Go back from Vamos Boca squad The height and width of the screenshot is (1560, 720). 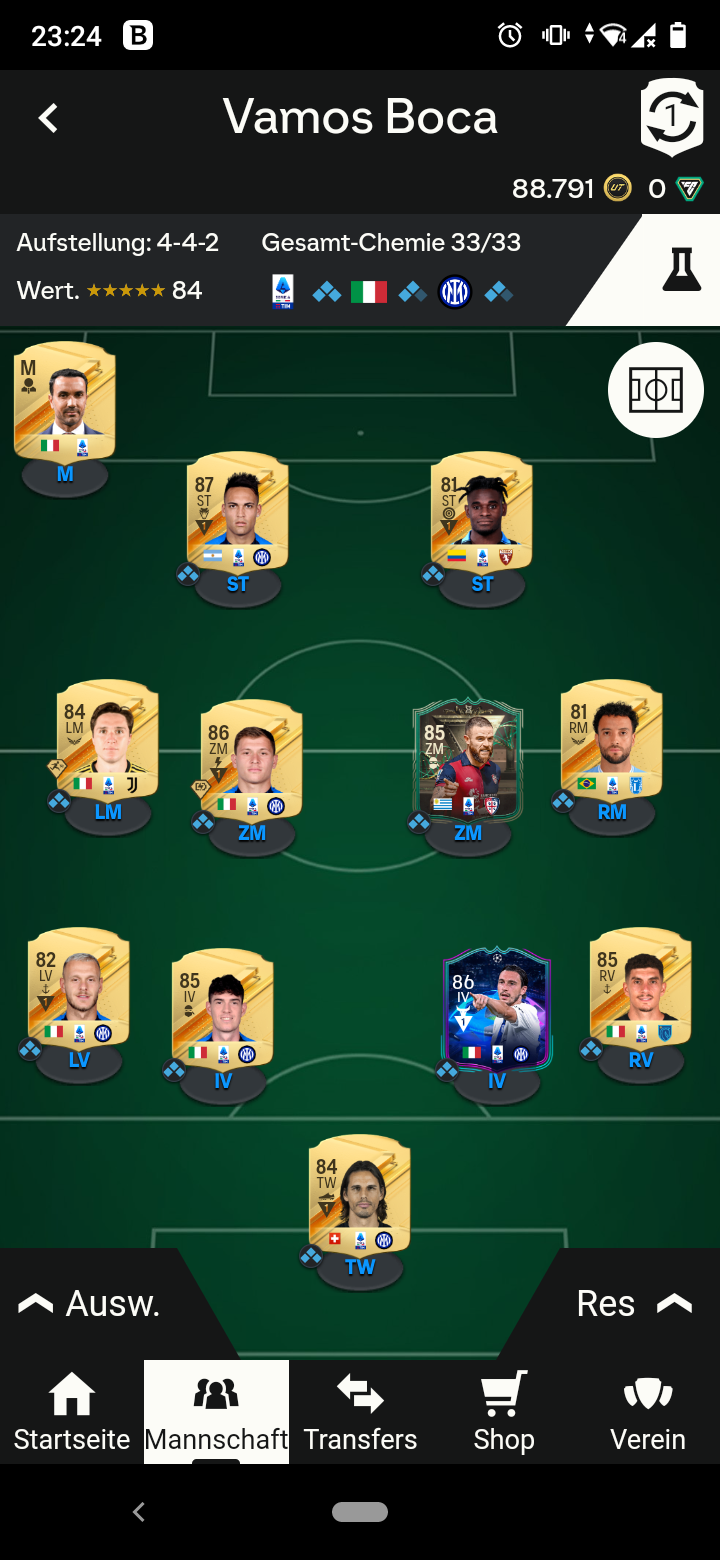coord(48,118)
